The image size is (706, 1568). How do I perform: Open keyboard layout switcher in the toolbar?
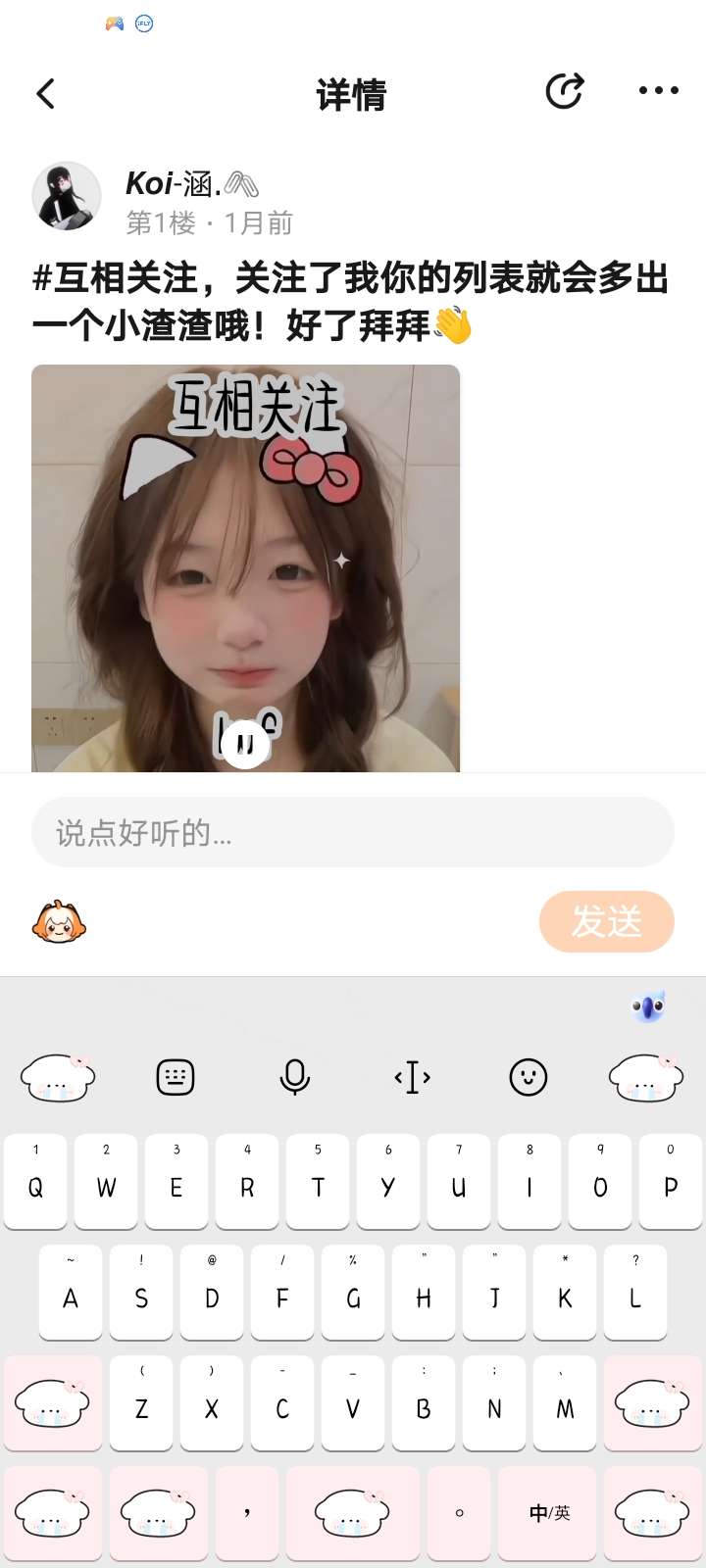pyautogui.click(x=176, y=1077)
